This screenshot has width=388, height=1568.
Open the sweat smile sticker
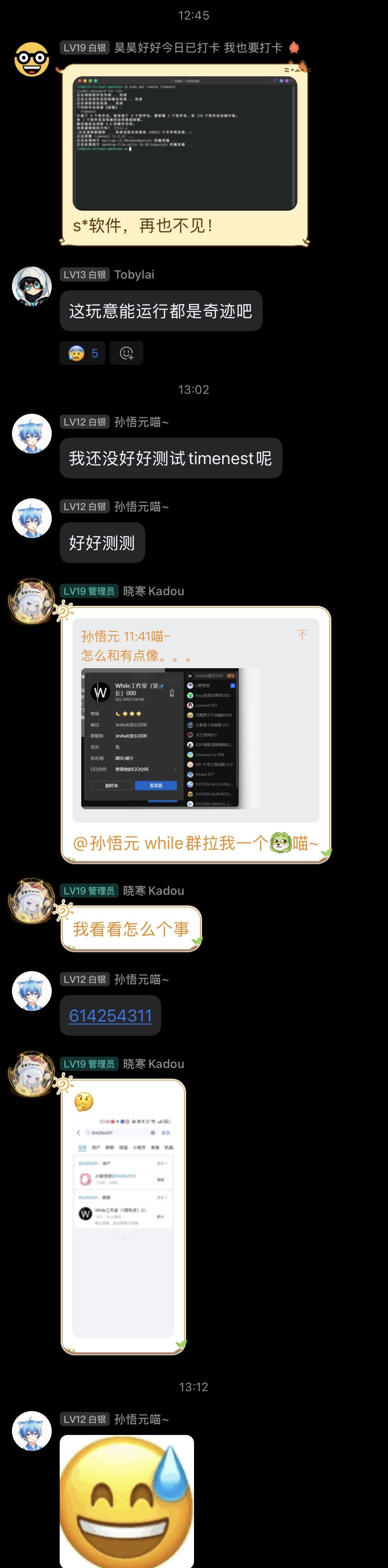(x=126, y=1500)
